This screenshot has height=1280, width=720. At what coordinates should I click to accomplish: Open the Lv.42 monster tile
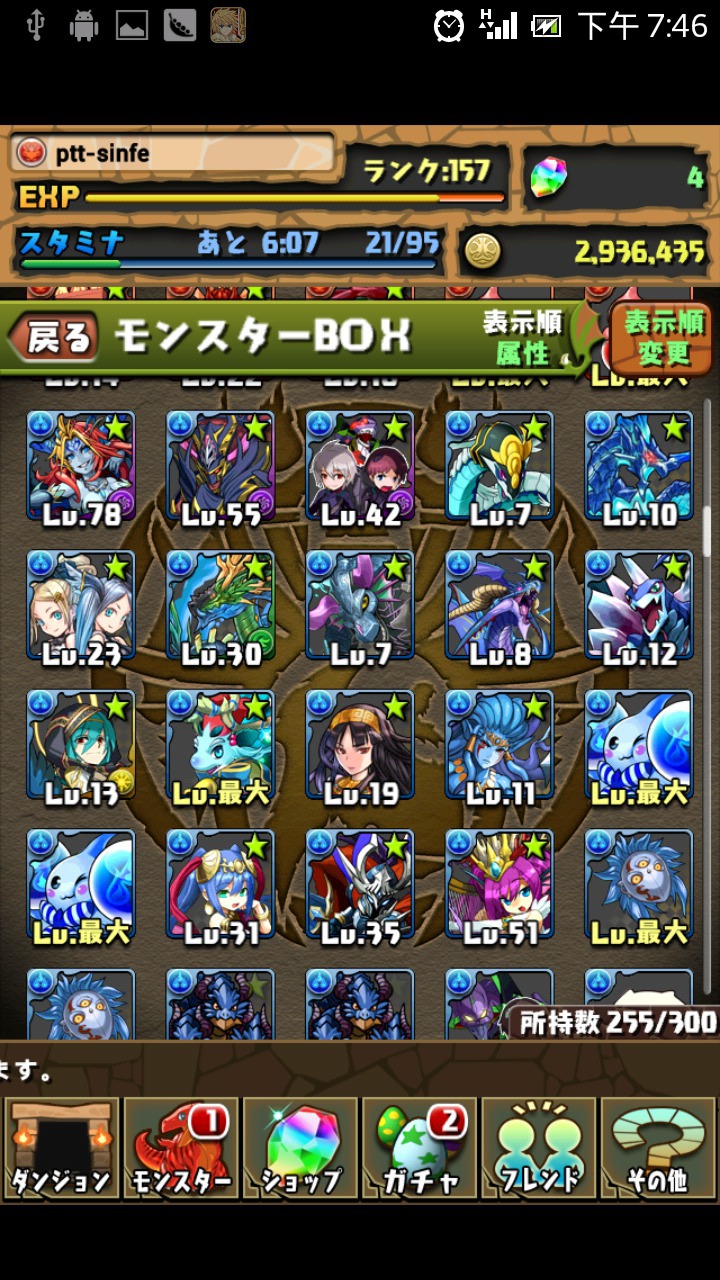pyautogui.click(x=360, y=466)
